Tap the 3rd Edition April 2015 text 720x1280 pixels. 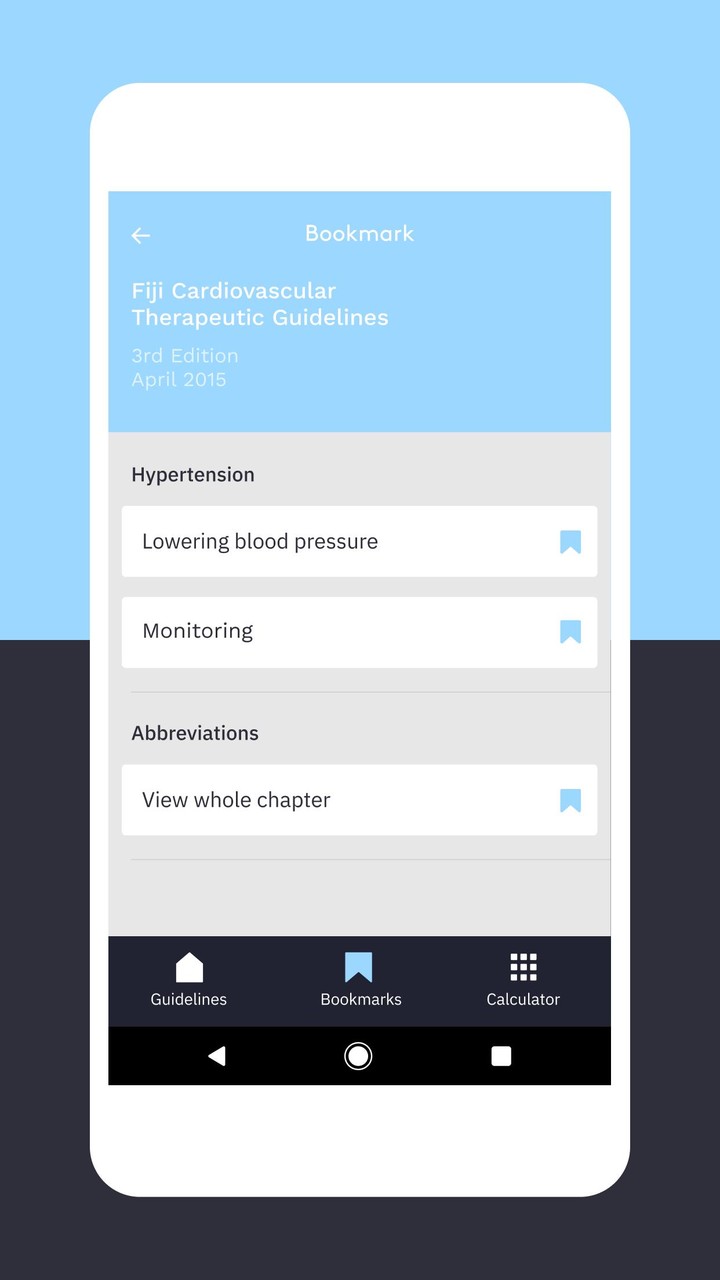pyautogui.click(x=185, y=367)
